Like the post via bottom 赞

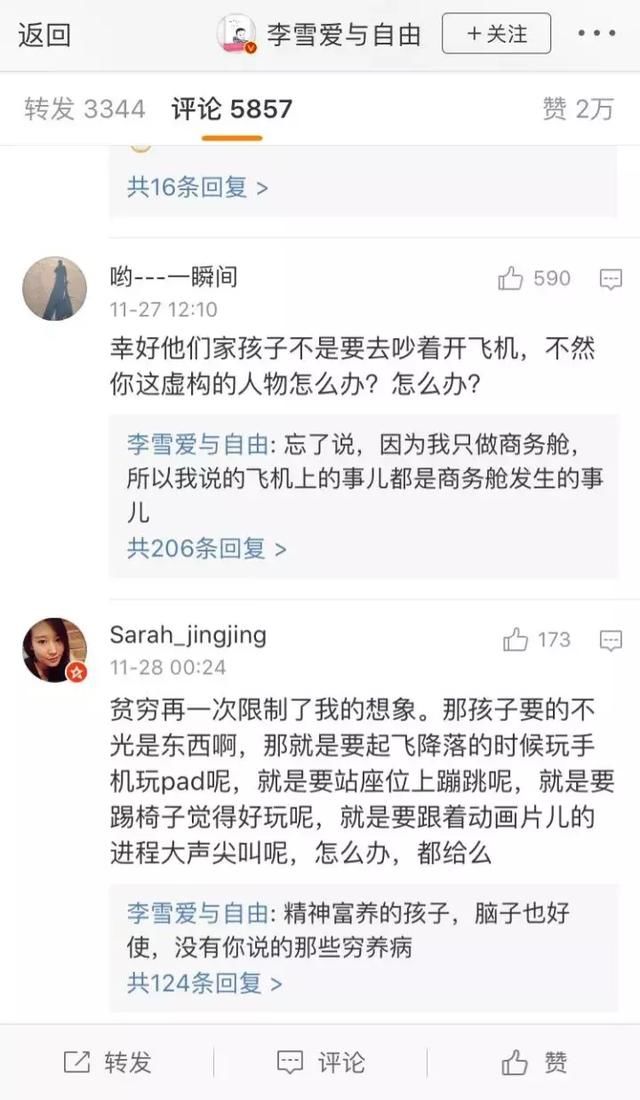click(534, 1062)
